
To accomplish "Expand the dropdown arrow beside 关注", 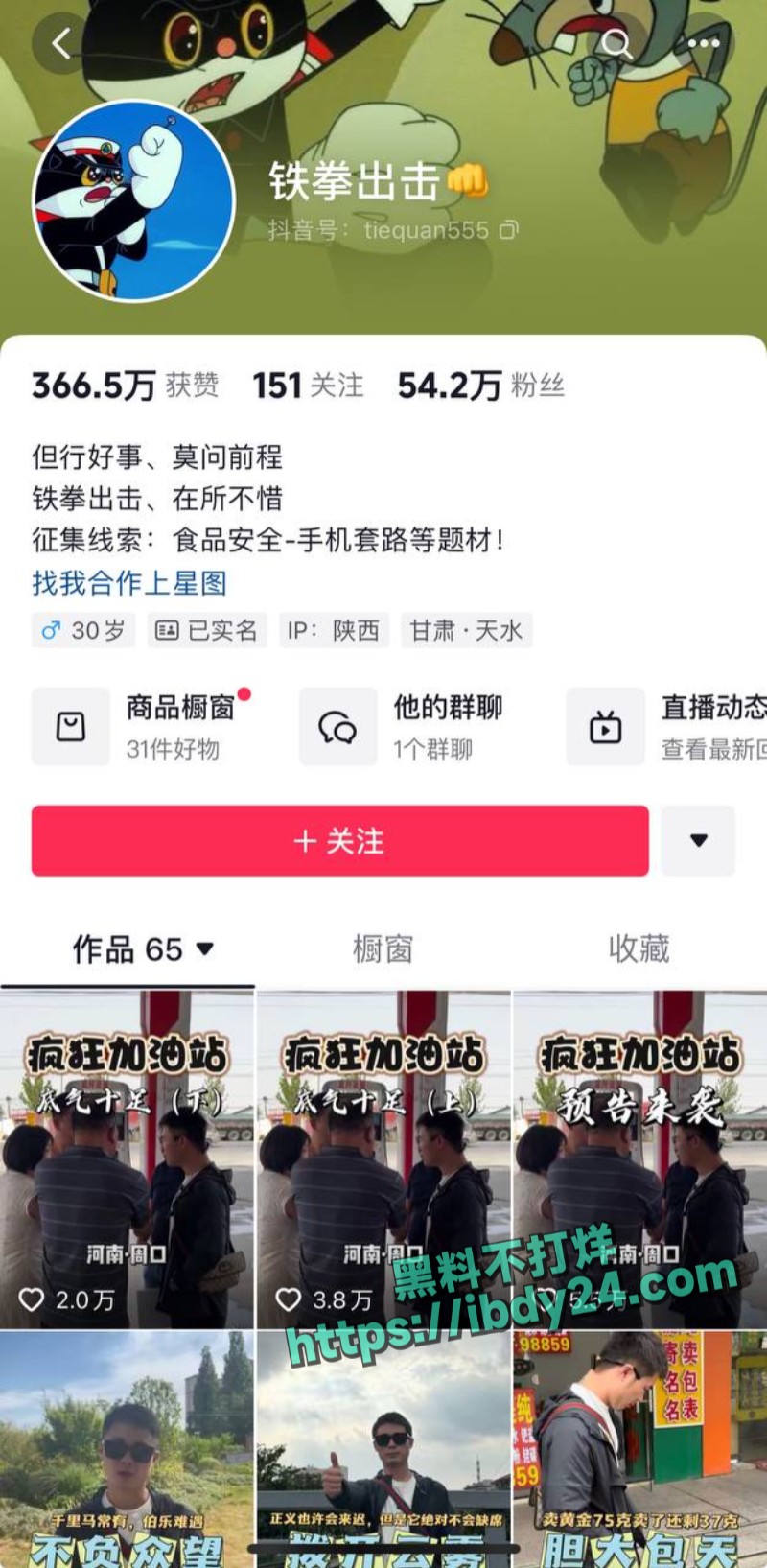I will [x=699, y=841].
